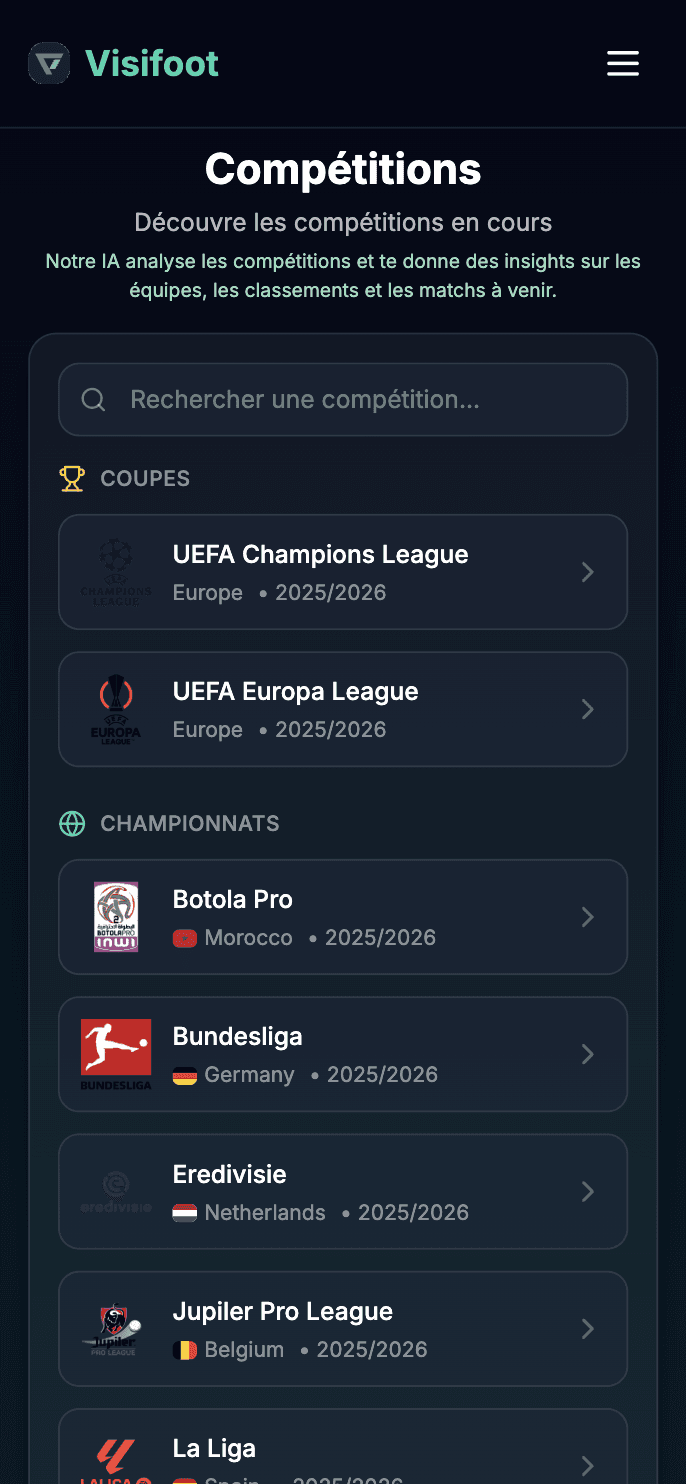Viewport: 686px width, 1484px height.
Task: Choose Jupiler Pro League
Action: pos(343,1328)
